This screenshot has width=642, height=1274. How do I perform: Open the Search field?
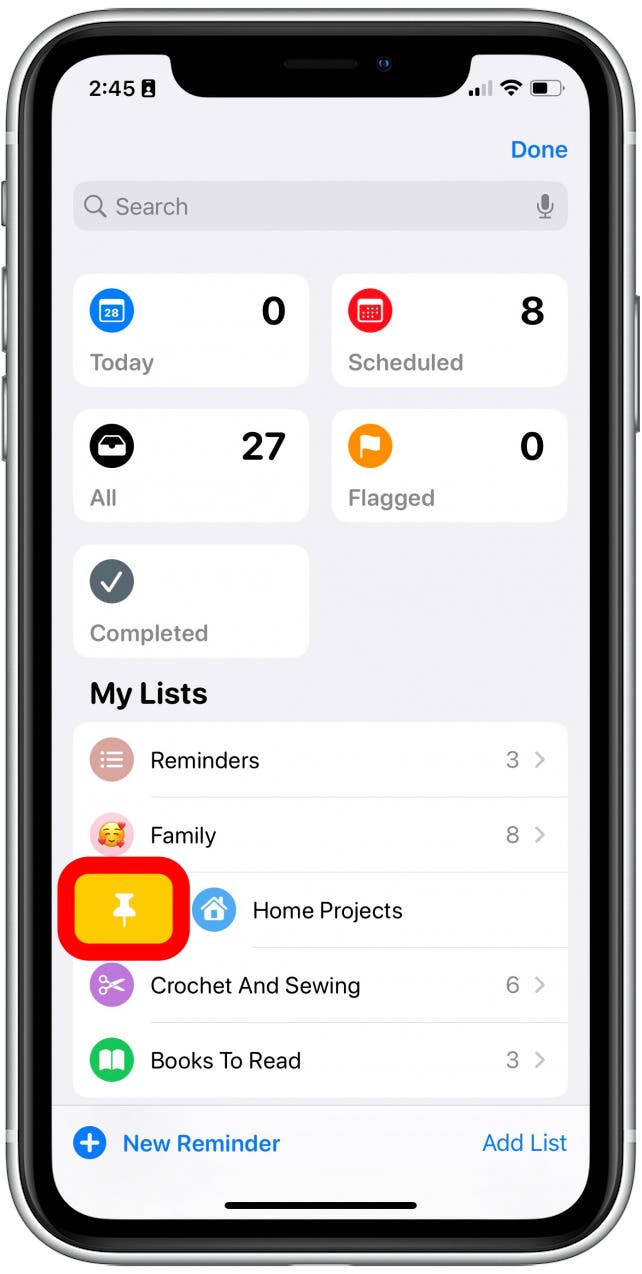(320, 206)
